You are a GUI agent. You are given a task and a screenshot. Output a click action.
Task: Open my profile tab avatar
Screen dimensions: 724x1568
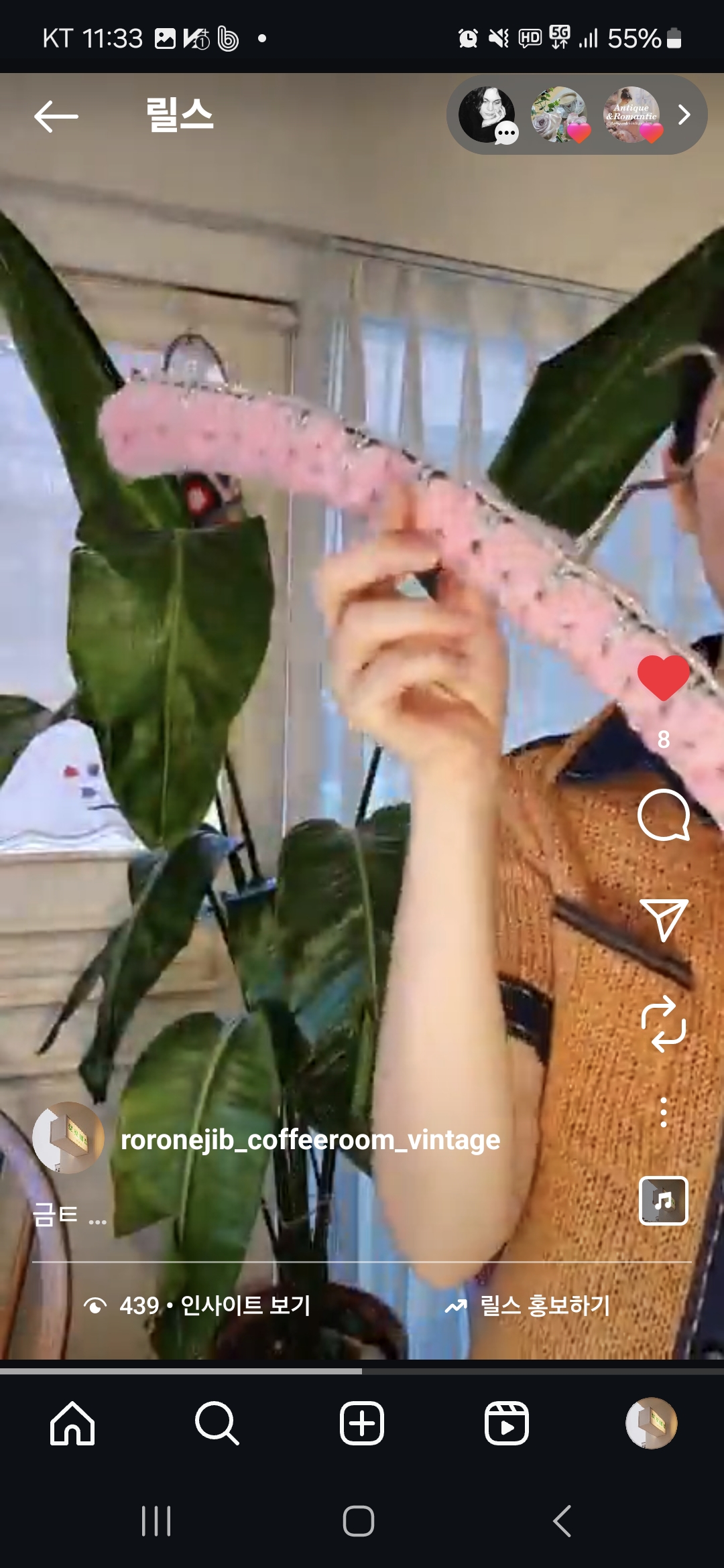pos(651,1423)
